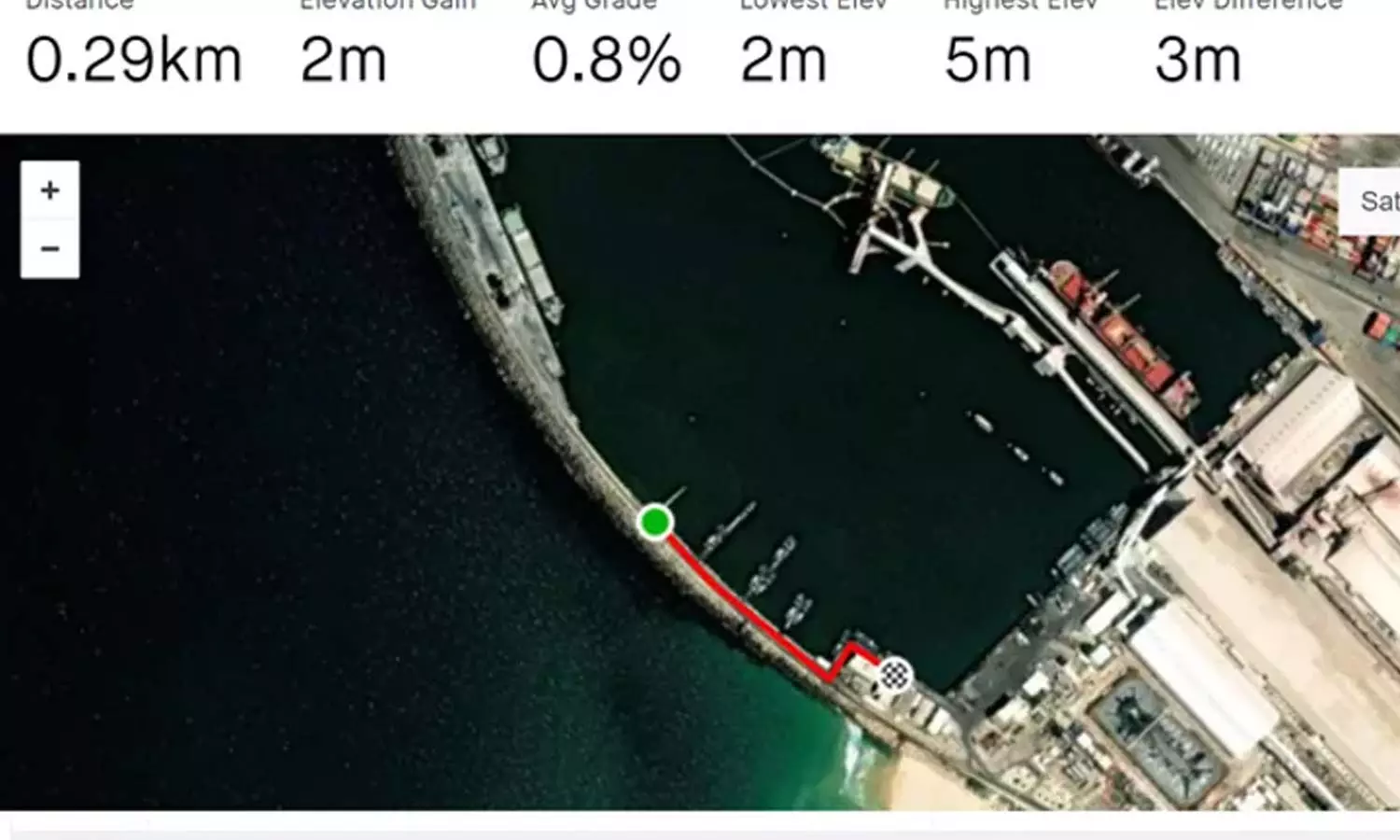
Task: Zoom out of the map
Action: (50, 249)
